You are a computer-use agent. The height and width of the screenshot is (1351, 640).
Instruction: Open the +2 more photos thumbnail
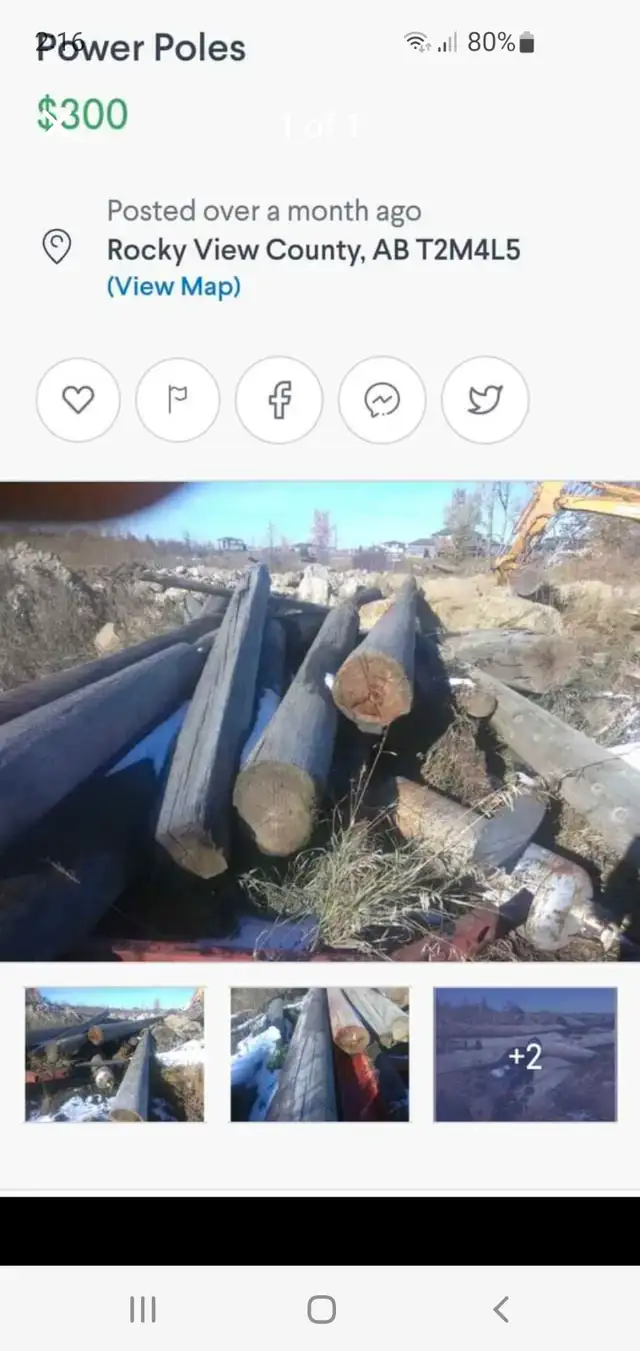point(525,1054)
